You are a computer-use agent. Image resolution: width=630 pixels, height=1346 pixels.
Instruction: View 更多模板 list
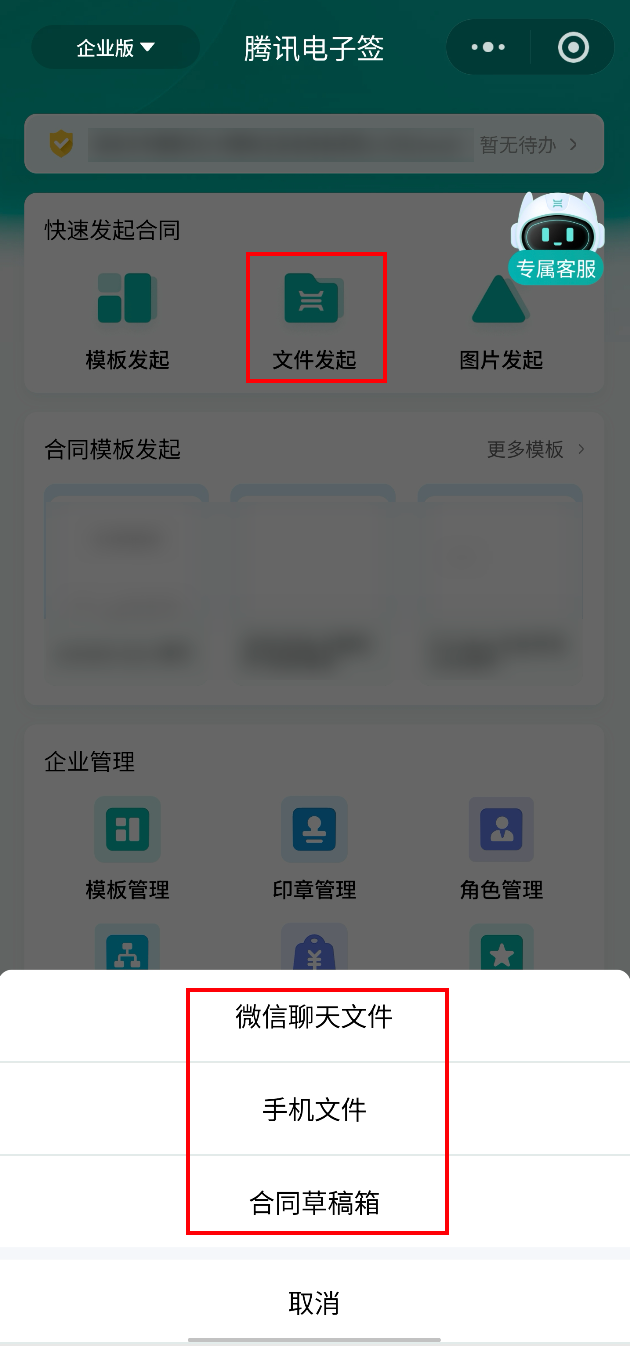[535, 450]
